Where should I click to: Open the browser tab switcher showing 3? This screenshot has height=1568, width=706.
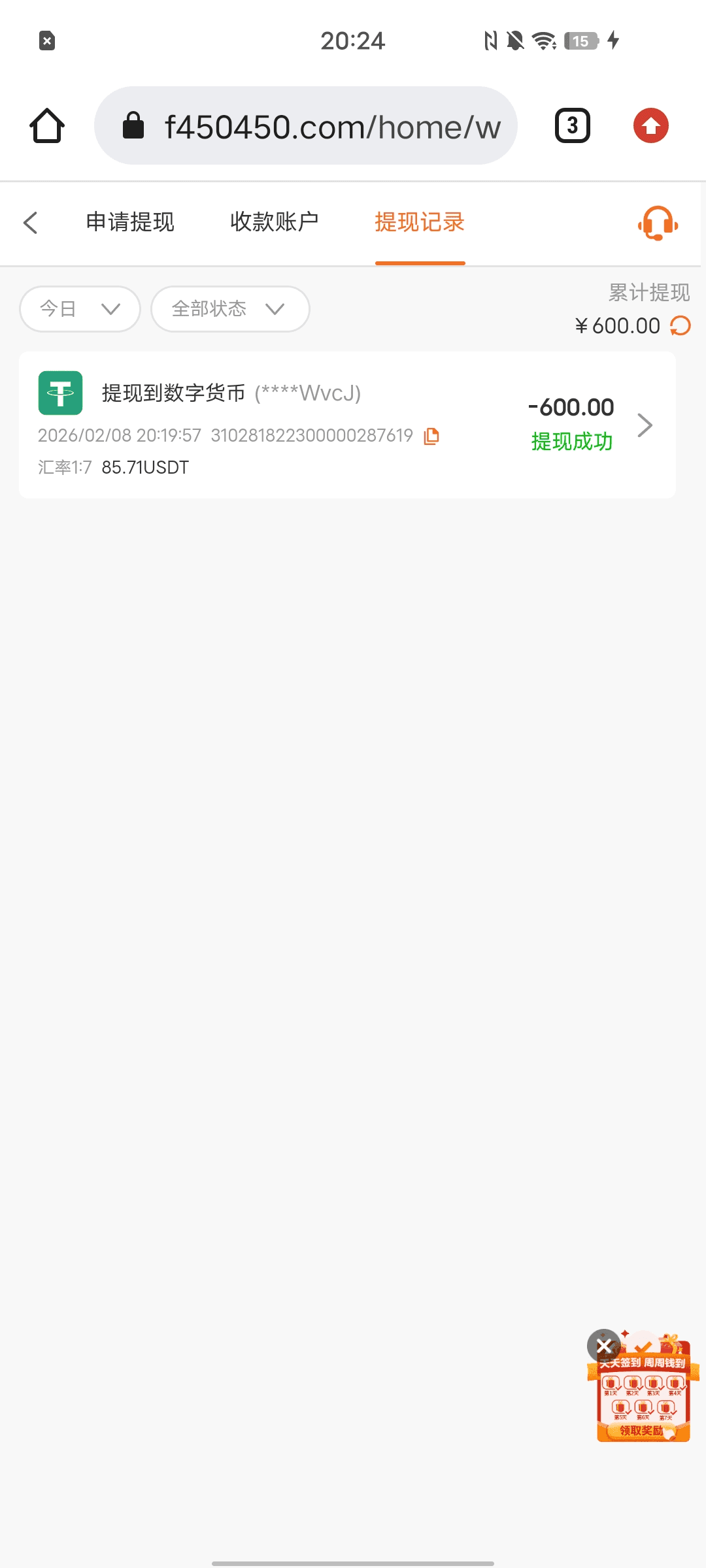tap(572, 125)
